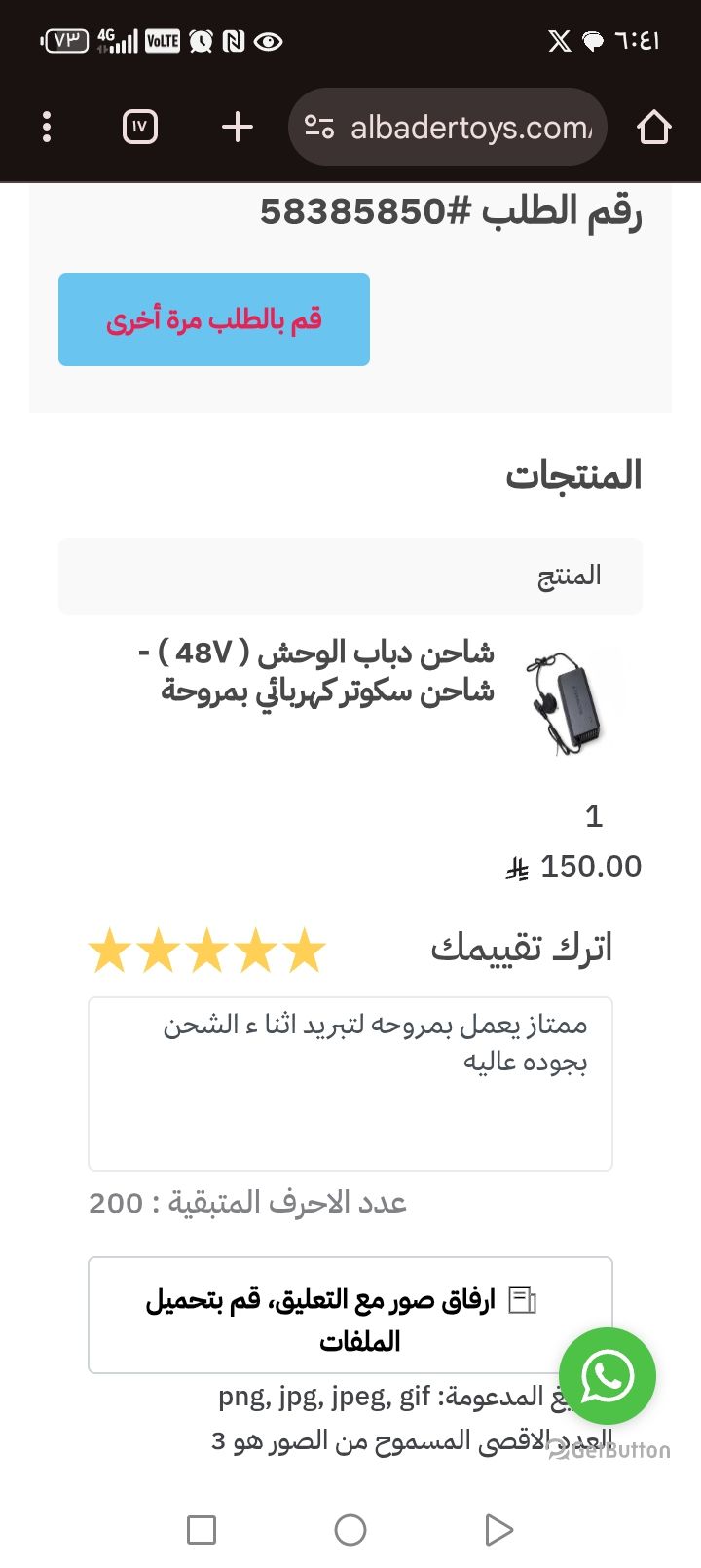The image size is (701, 1568).
Task: Open the tab switcher
Action: pyautogui.click(x=140, y=128)
